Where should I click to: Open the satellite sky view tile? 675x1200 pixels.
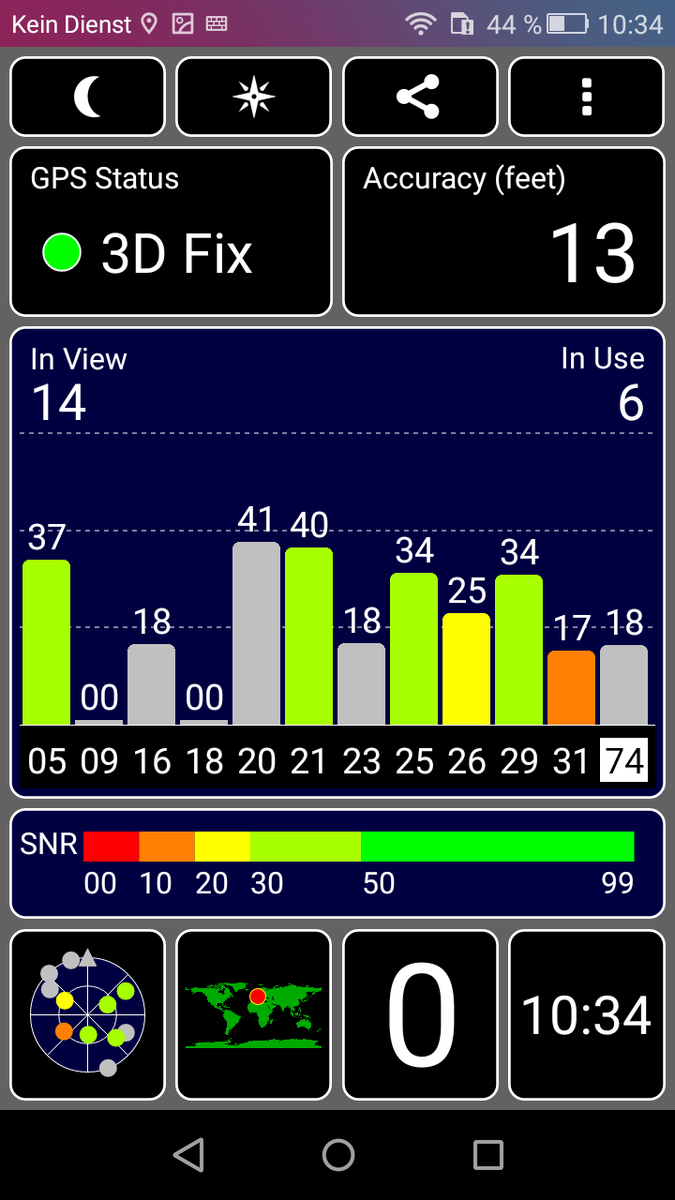[x=88, y=1014]
